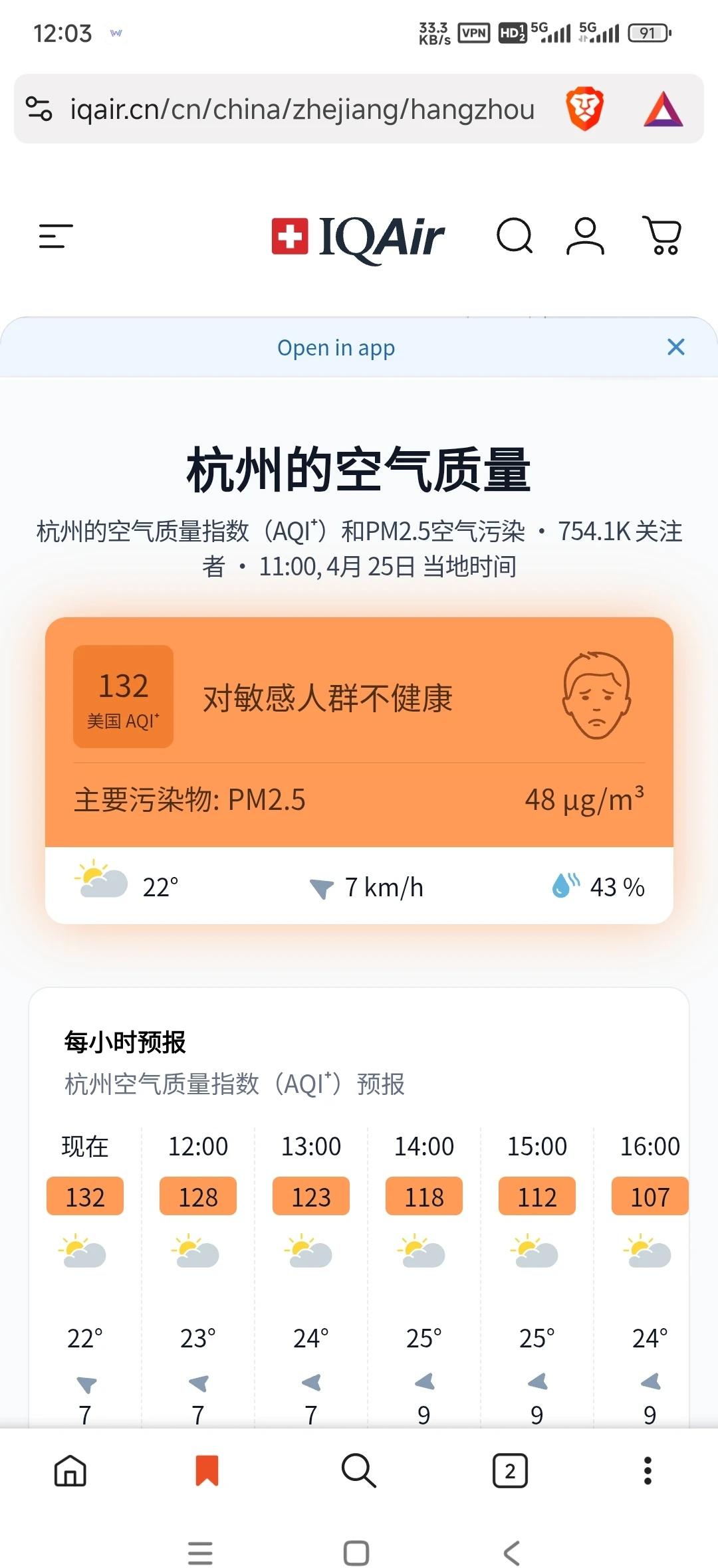The height and width of the screenshot is (1568, 718).
Task: Click the iqair.cn address bar URL
Action: (x=302, y=110)
